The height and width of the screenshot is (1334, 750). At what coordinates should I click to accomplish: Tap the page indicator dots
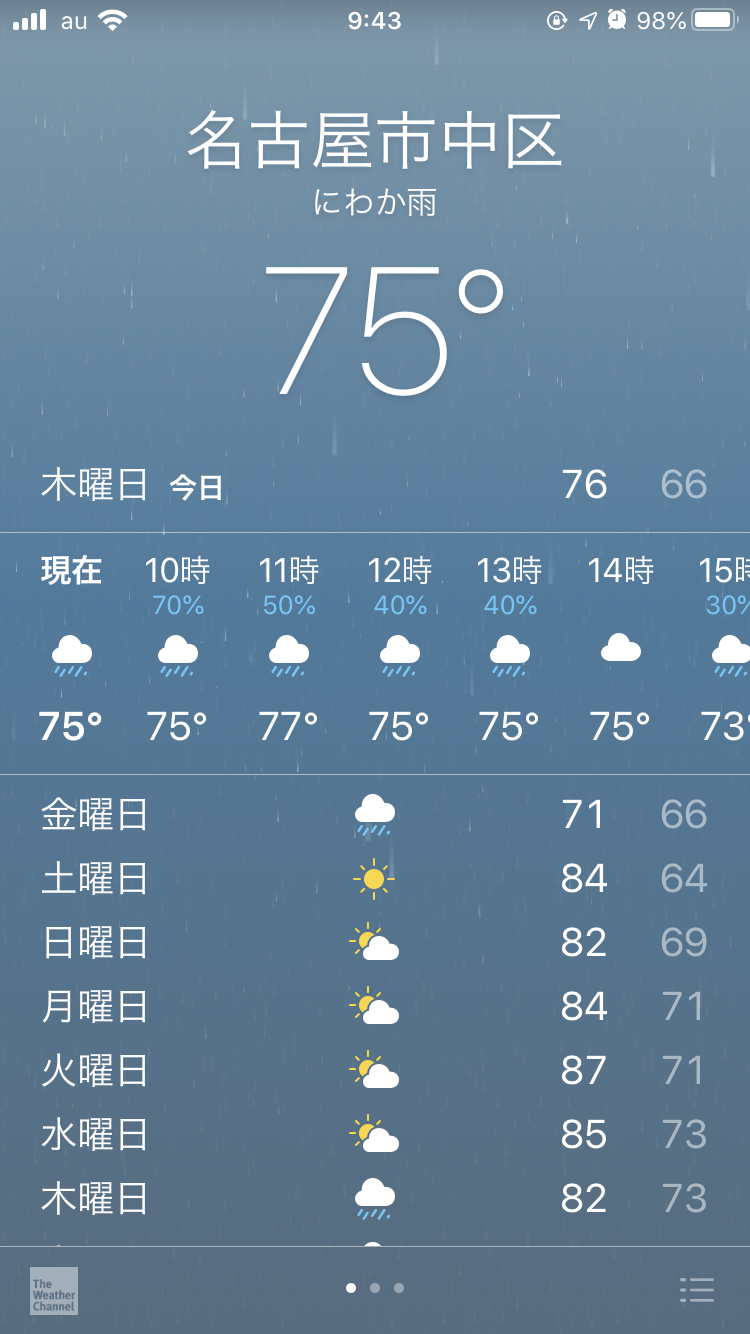375,1288
